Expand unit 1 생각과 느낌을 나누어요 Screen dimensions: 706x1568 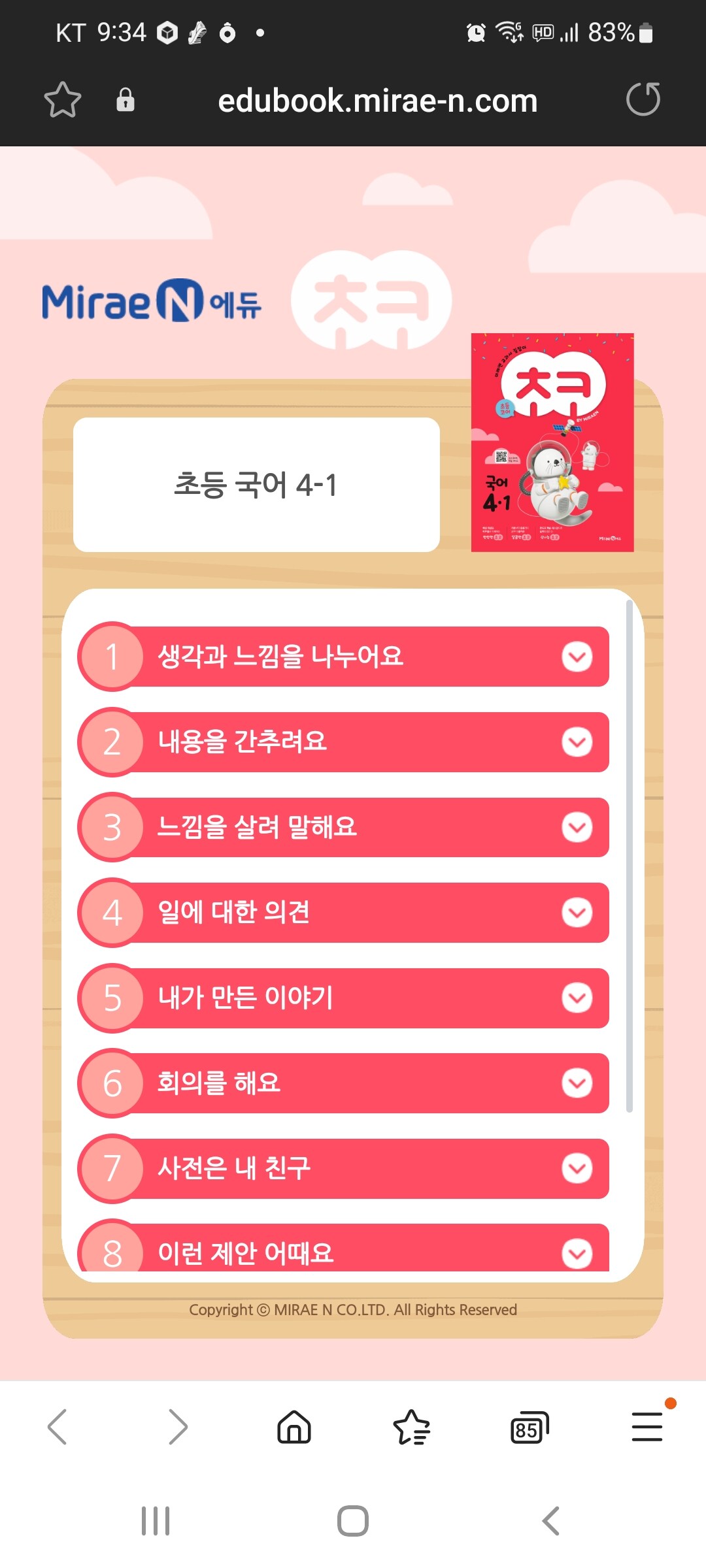(x=577, y=657)
